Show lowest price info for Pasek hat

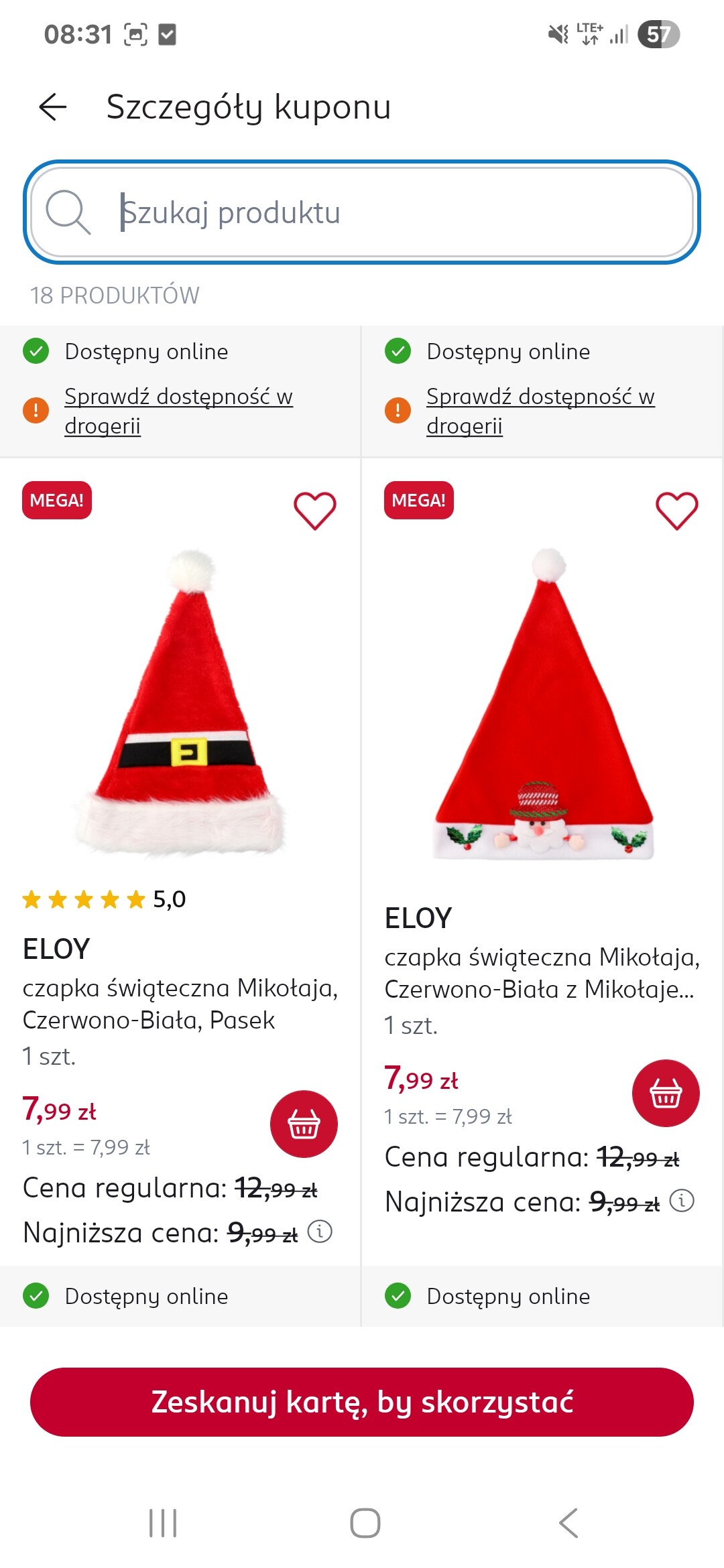pos(320,1231)
